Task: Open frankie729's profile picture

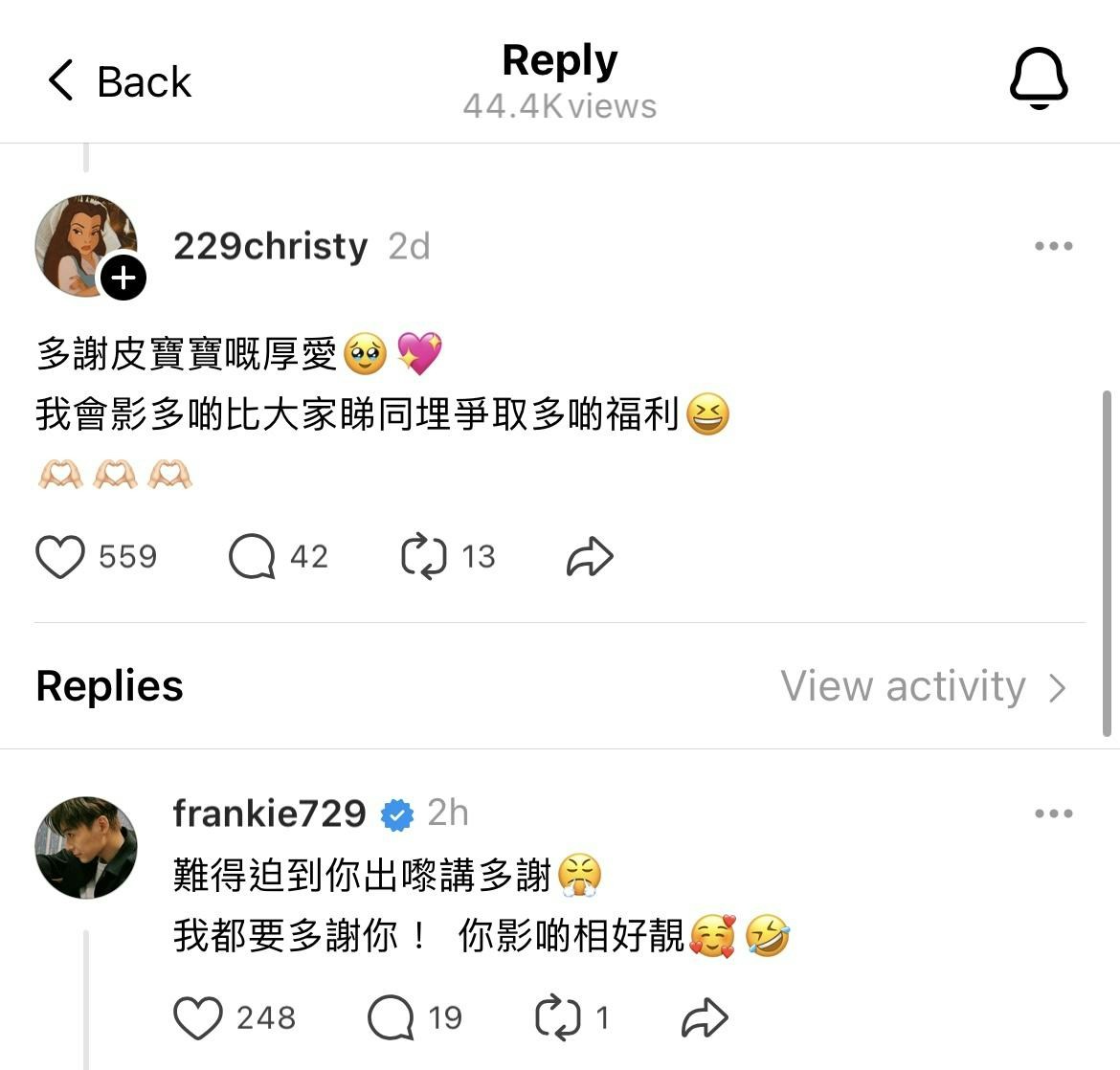Action: pyautogui.click(x=86, y=848)
